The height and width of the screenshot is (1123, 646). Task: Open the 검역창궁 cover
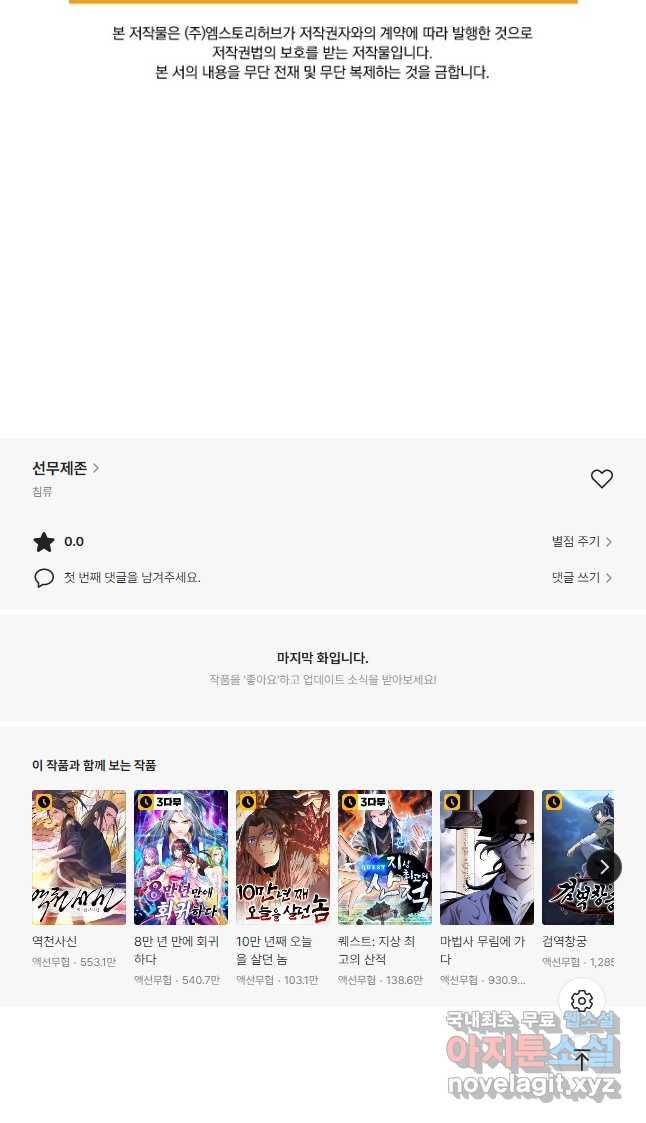point(578,857)
